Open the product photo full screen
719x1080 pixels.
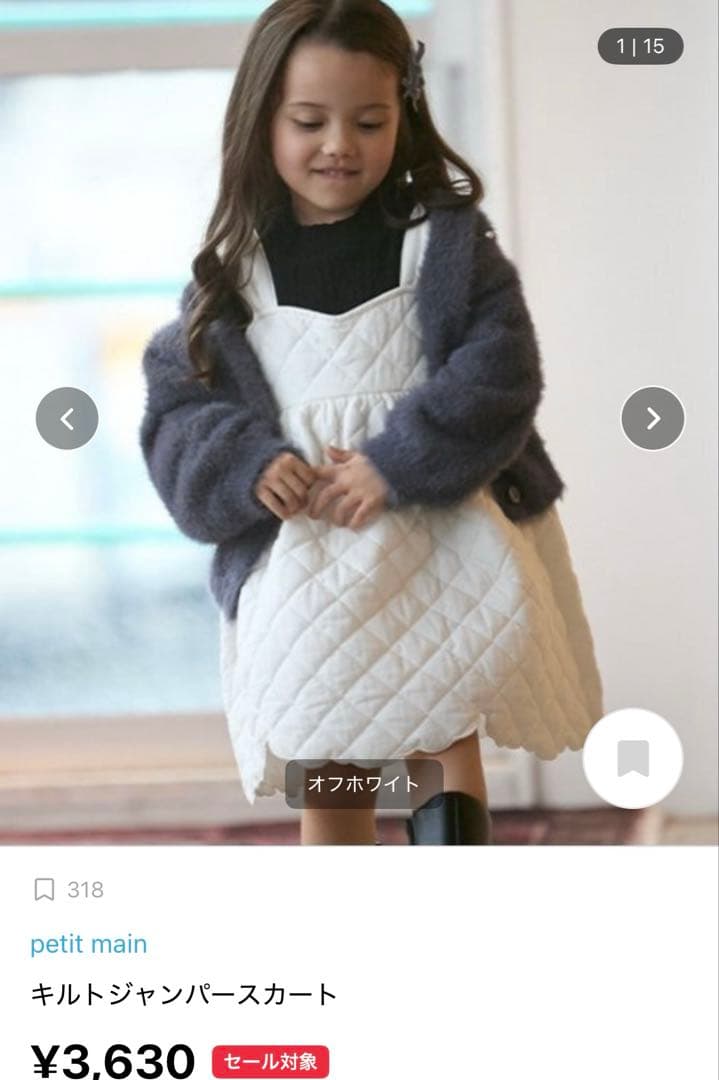pos(360,422)
